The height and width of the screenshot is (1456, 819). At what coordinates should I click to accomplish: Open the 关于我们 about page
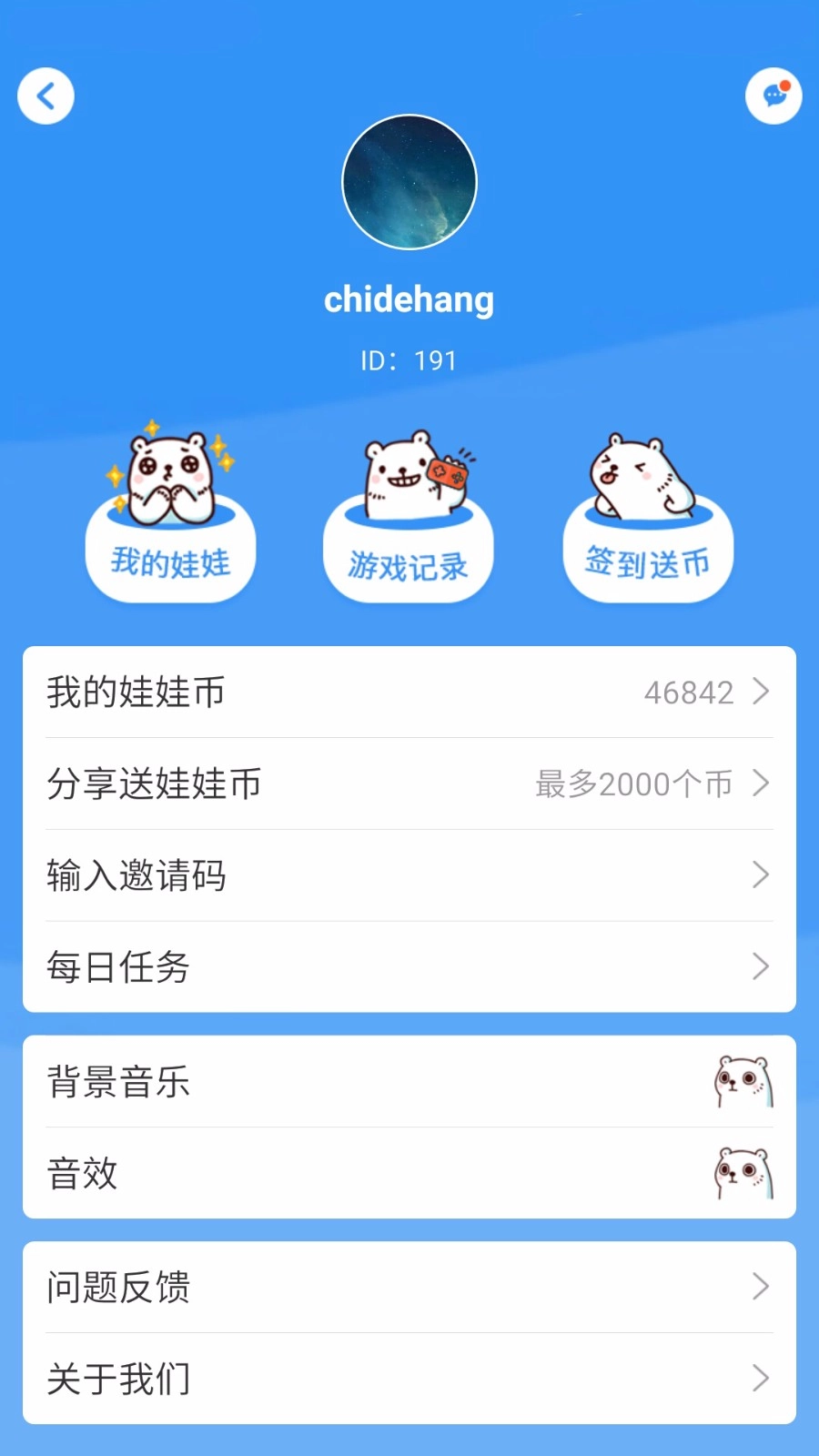point(409,1379)
